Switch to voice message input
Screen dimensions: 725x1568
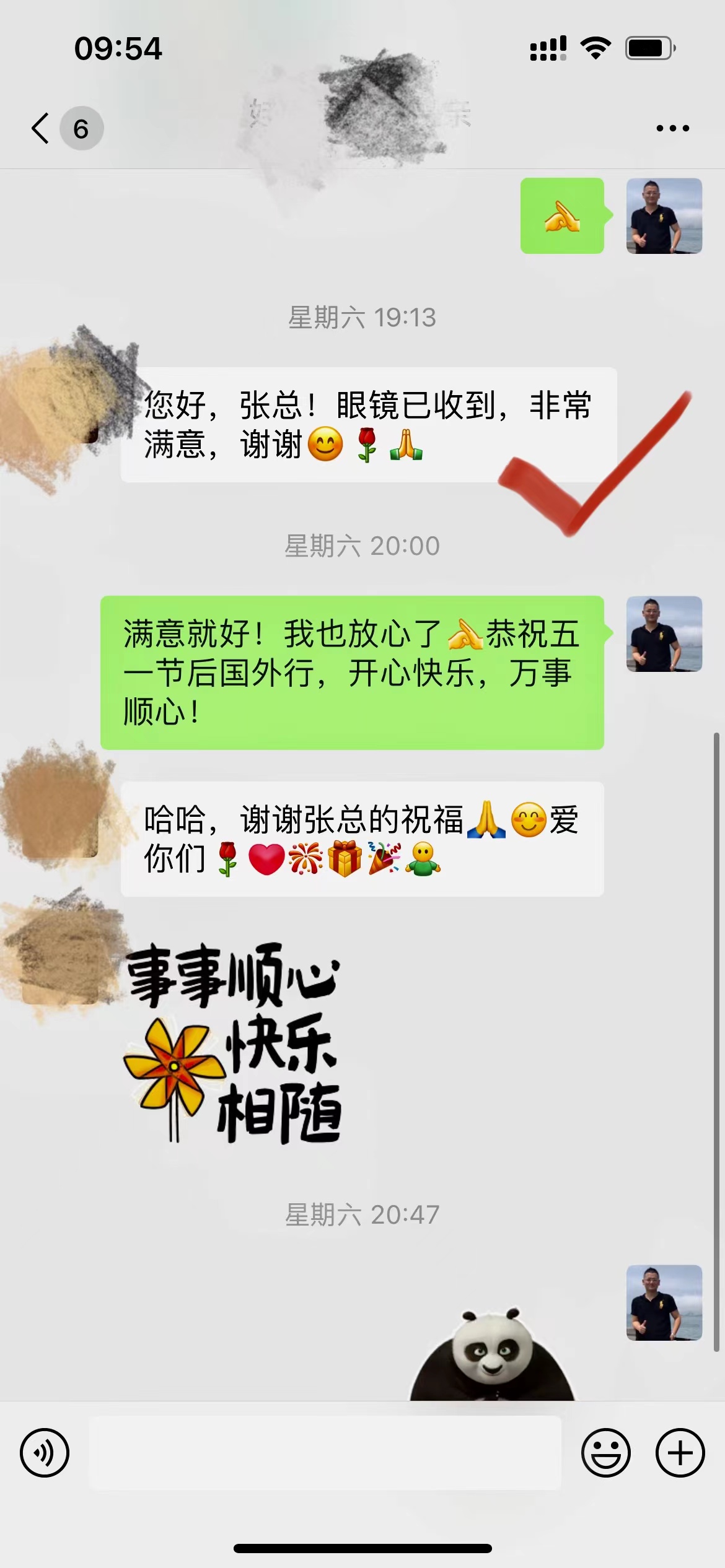[x=45, y=1453]
